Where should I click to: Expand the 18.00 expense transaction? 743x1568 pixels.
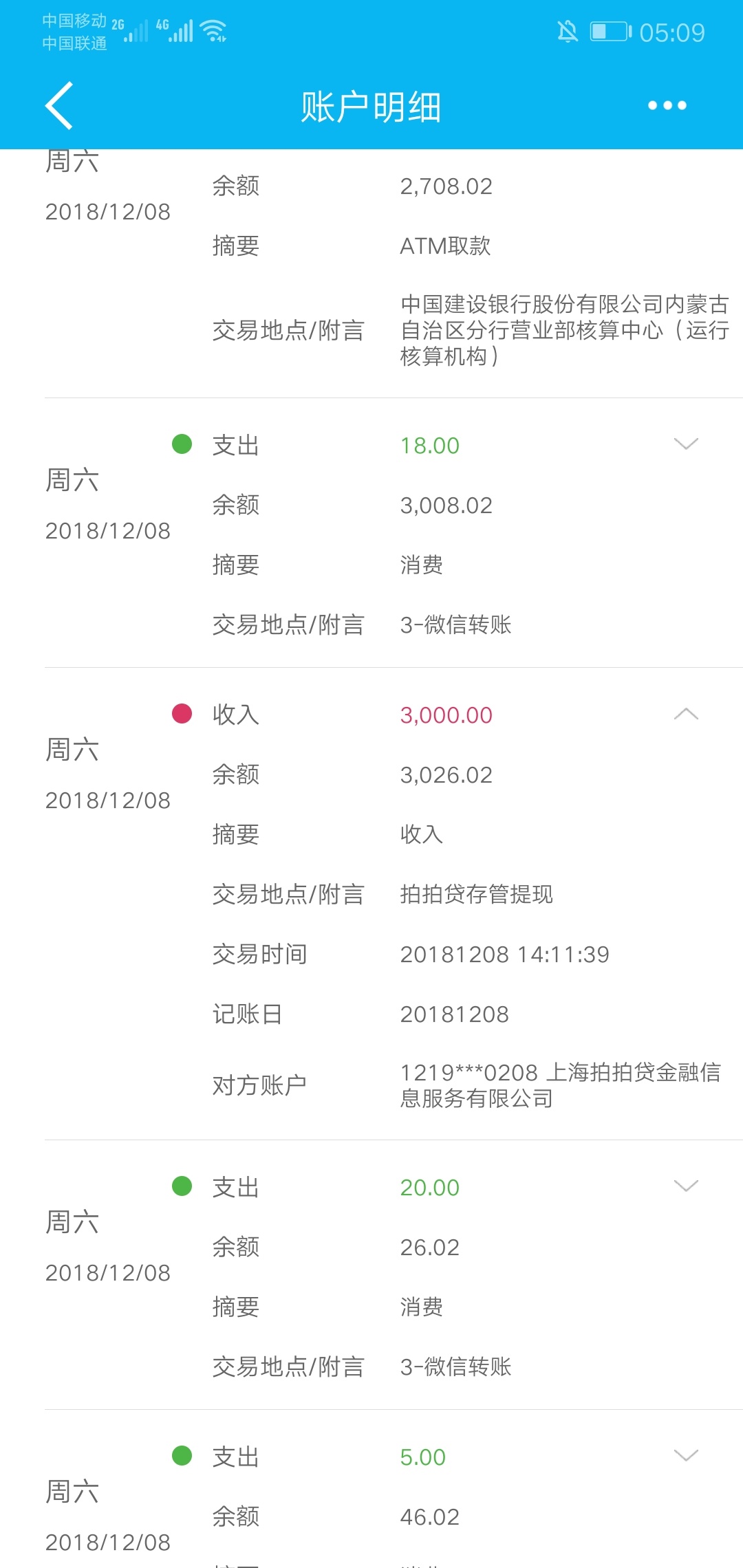(x=686, y=444)
